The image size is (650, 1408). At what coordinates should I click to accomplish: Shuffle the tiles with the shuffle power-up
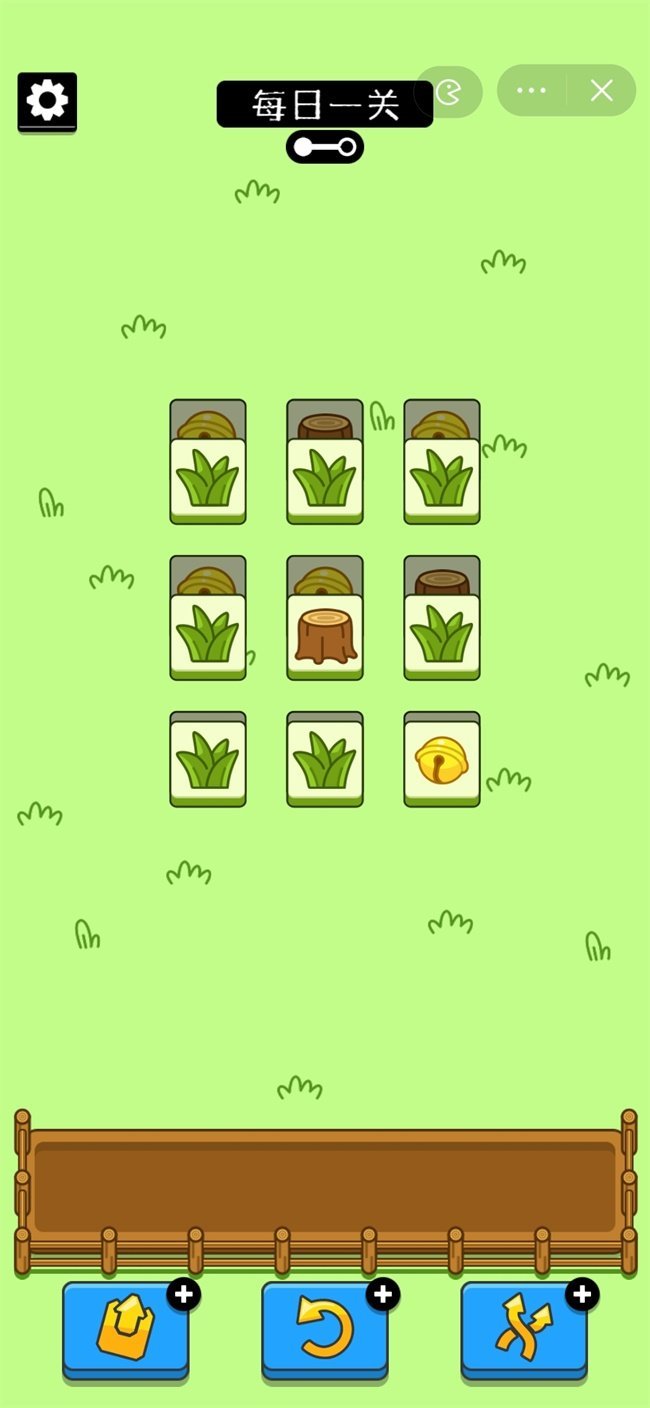pos(524,1328)
